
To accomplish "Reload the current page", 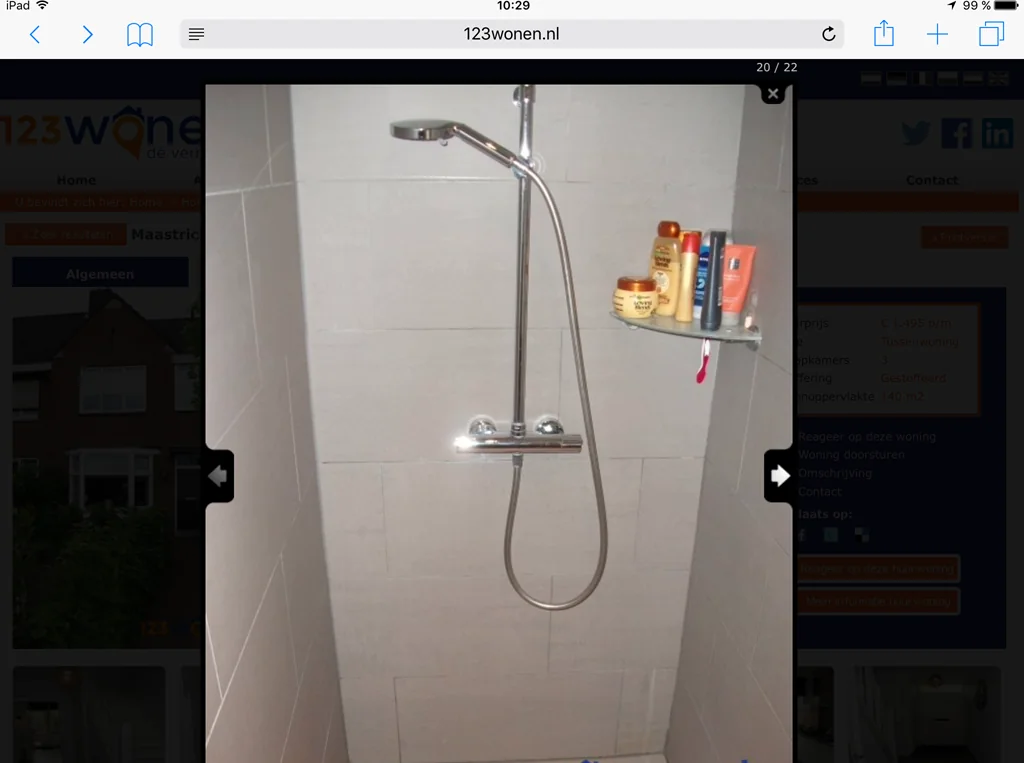I will tap(828, 35).
